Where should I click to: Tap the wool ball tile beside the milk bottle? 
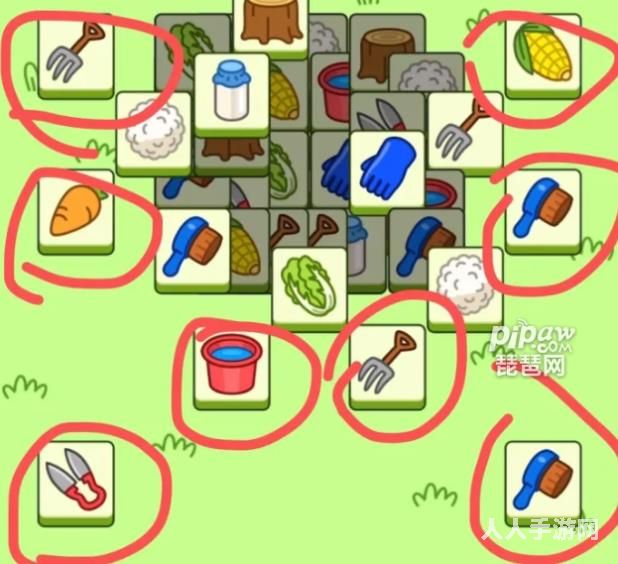tap(153, 131)
